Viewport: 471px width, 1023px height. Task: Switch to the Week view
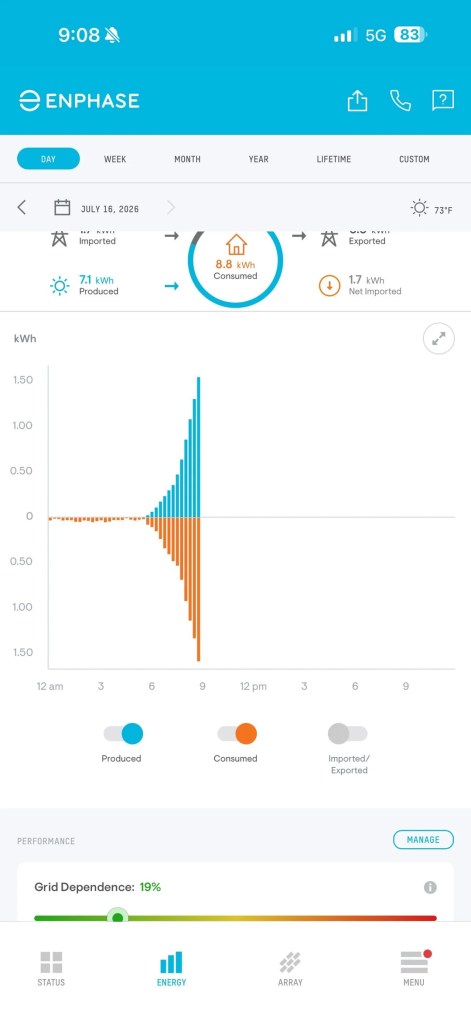point(115,159)
